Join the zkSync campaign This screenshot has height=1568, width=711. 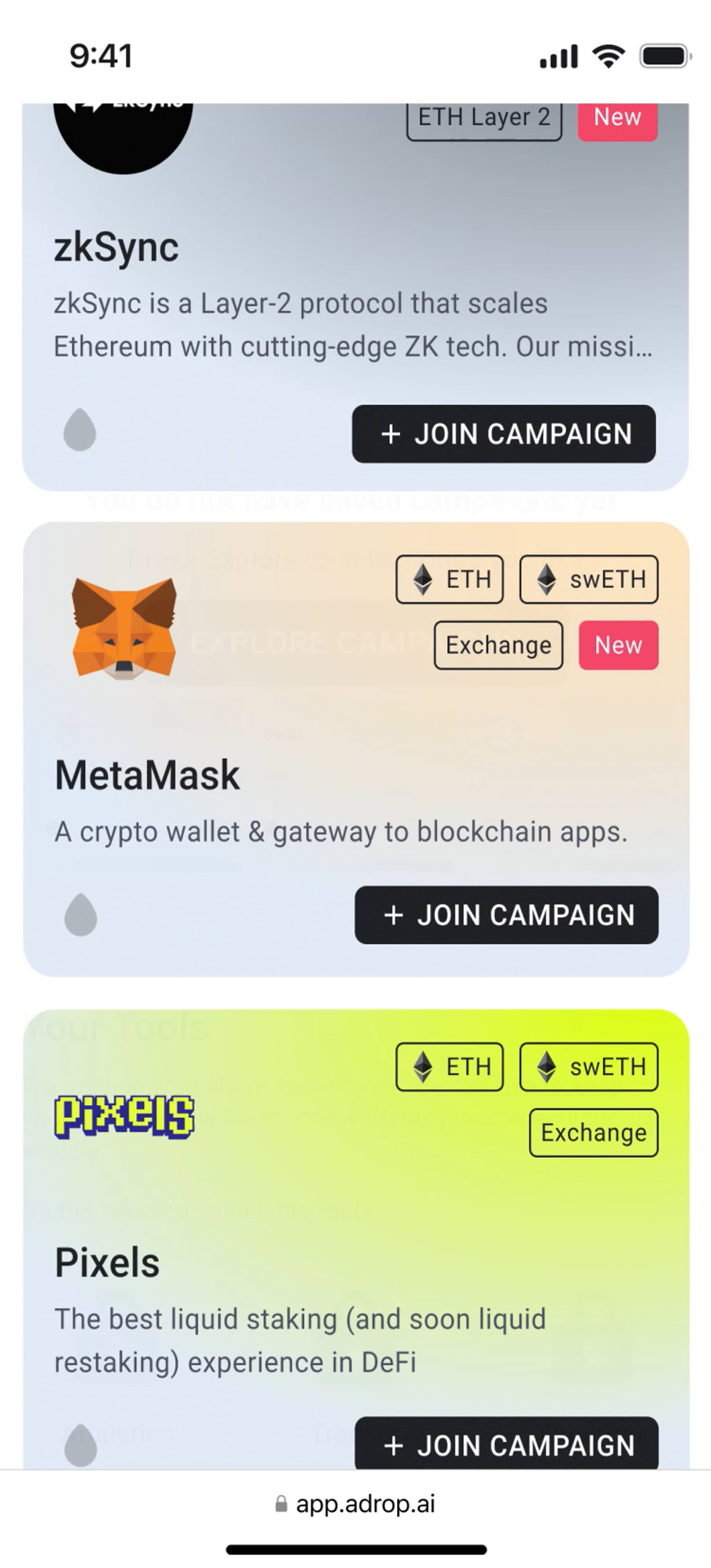[x=503, y=434]
